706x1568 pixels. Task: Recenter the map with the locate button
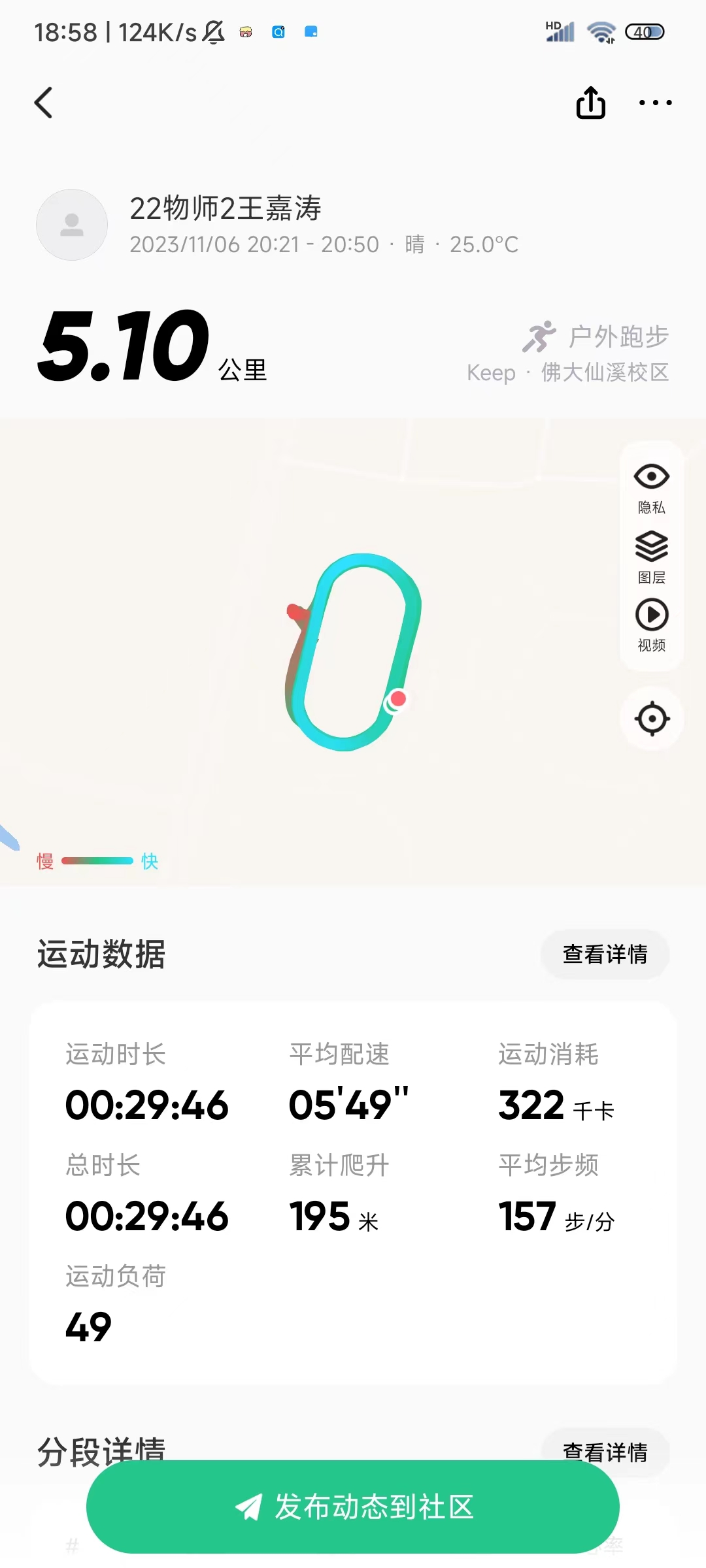[x=652, y=719]
